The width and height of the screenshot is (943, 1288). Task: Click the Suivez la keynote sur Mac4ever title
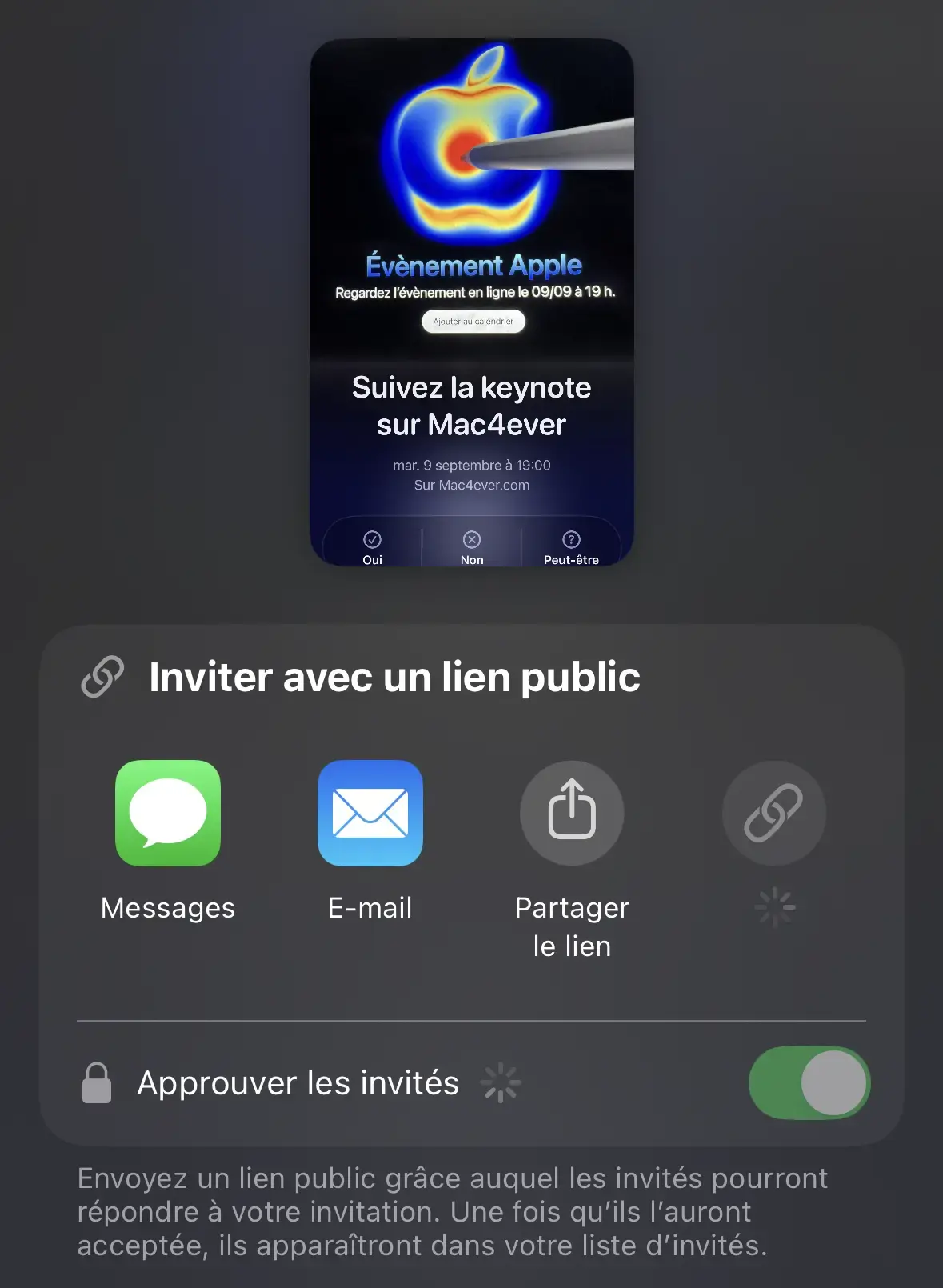coord(471,406)
